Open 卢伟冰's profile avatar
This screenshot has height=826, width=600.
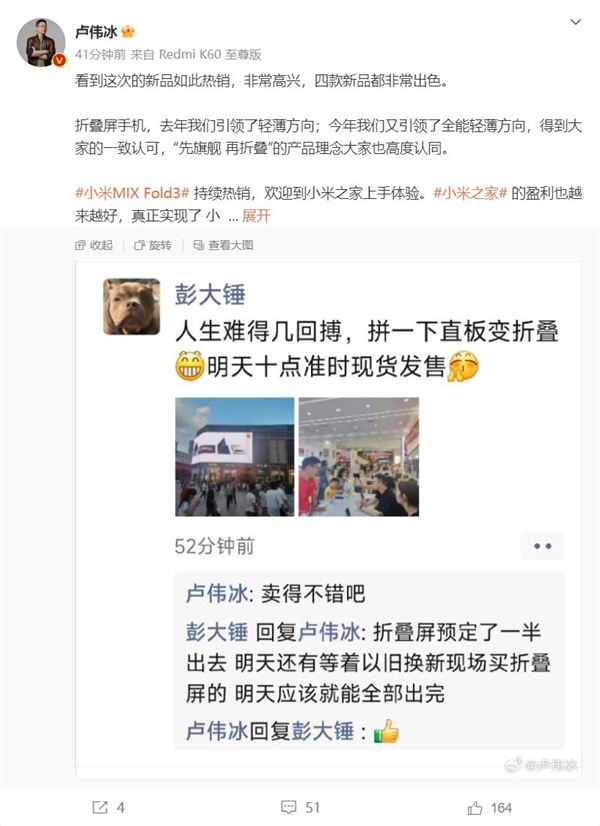click(40, 41)
